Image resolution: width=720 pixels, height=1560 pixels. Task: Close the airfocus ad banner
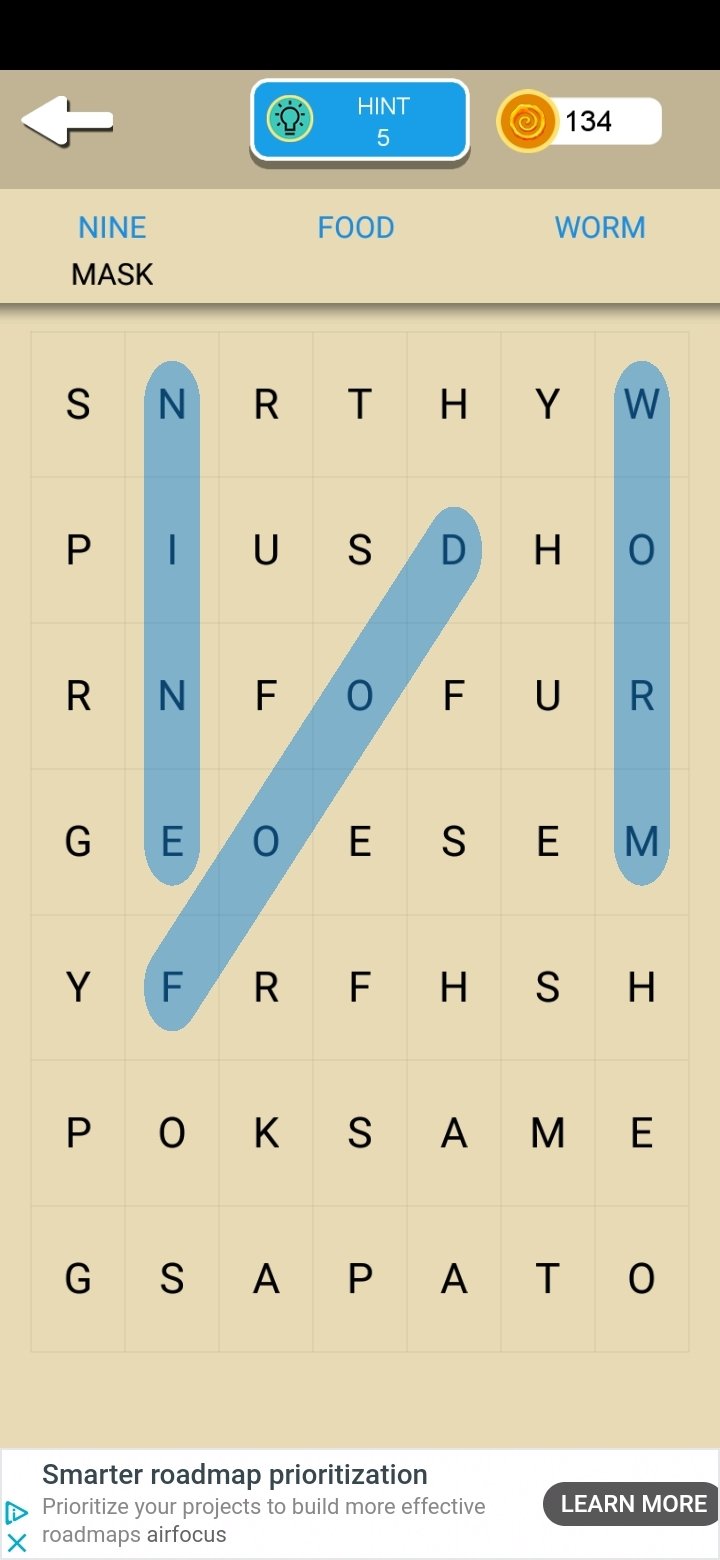(16, 1542)
